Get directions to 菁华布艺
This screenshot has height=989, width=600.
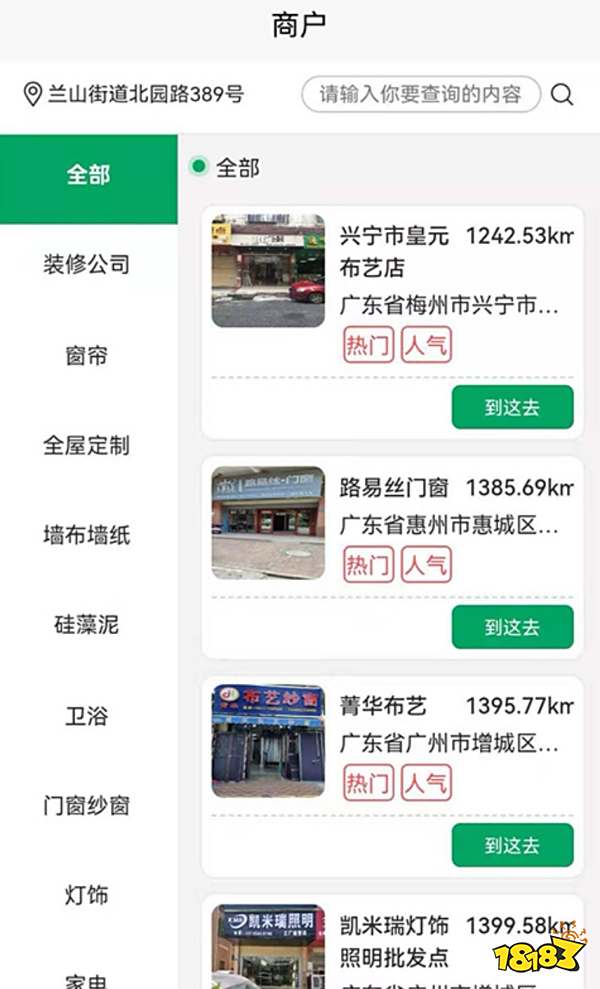point(512,845)
